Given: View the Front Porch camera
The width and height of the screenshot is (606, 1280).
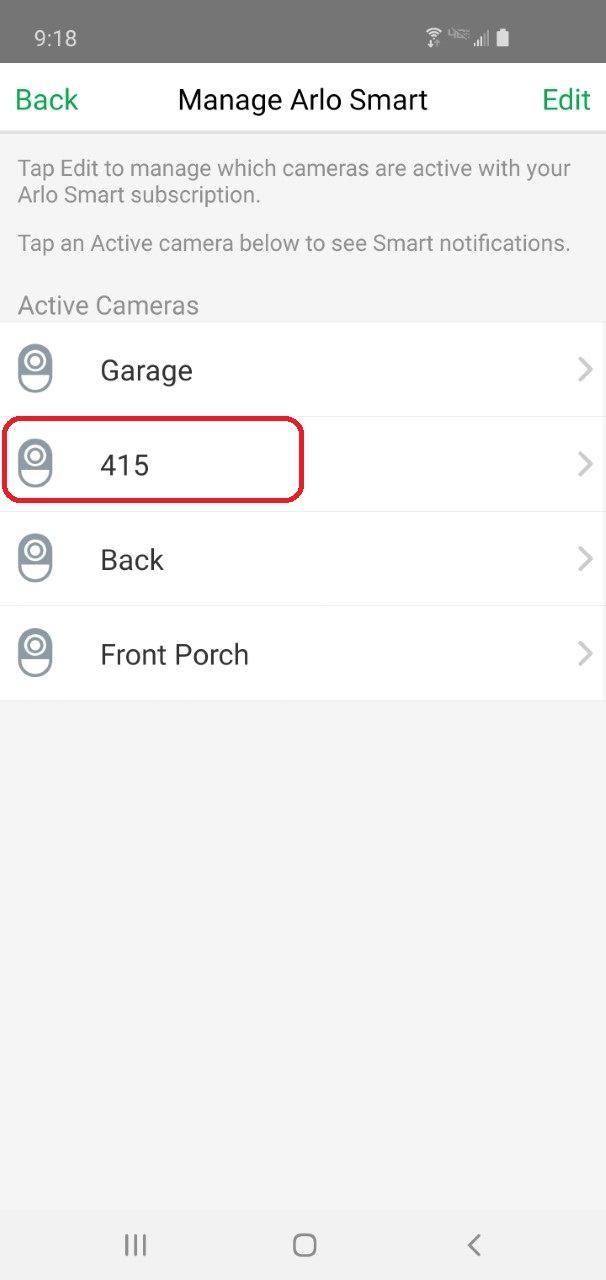Looking at the screenshot, I should point(302,654).
